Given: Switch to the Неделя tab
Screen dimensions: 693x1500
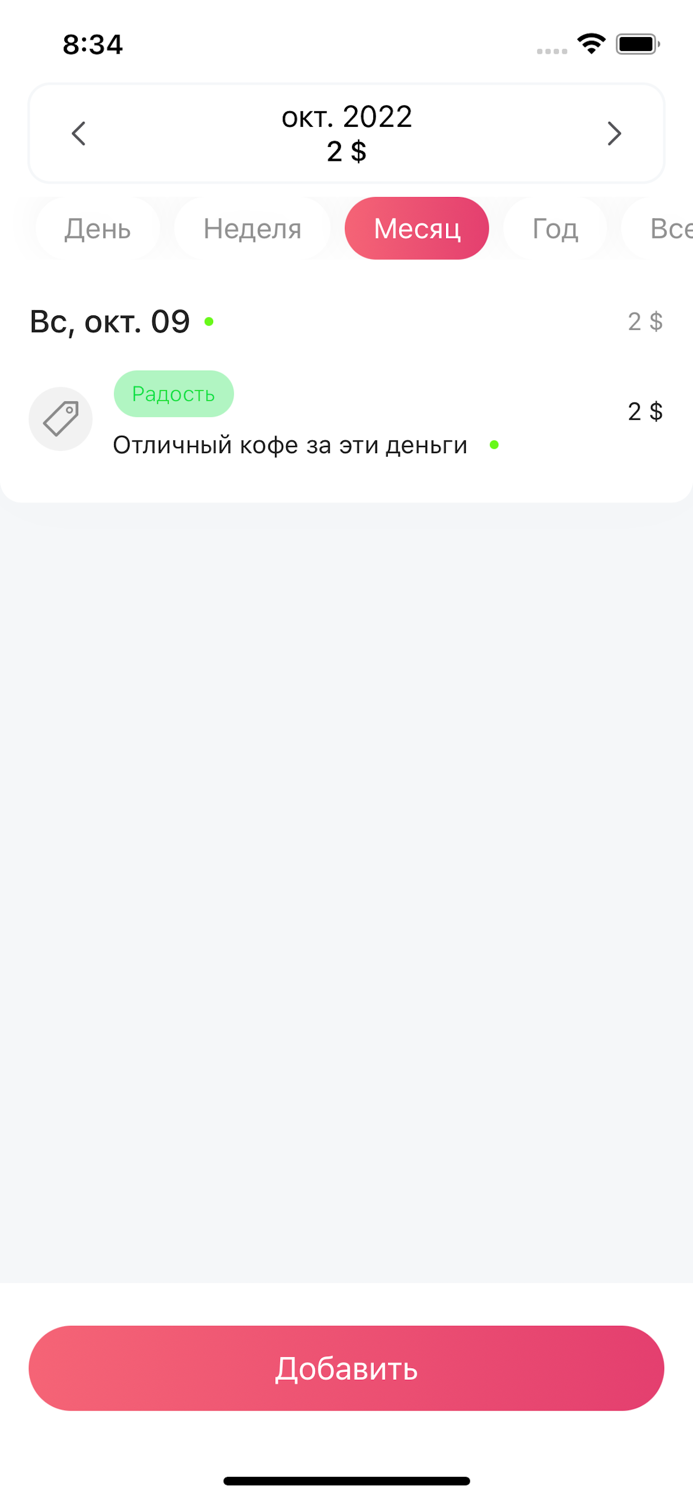Looking at the screenshot, I should tap(252, 229).
